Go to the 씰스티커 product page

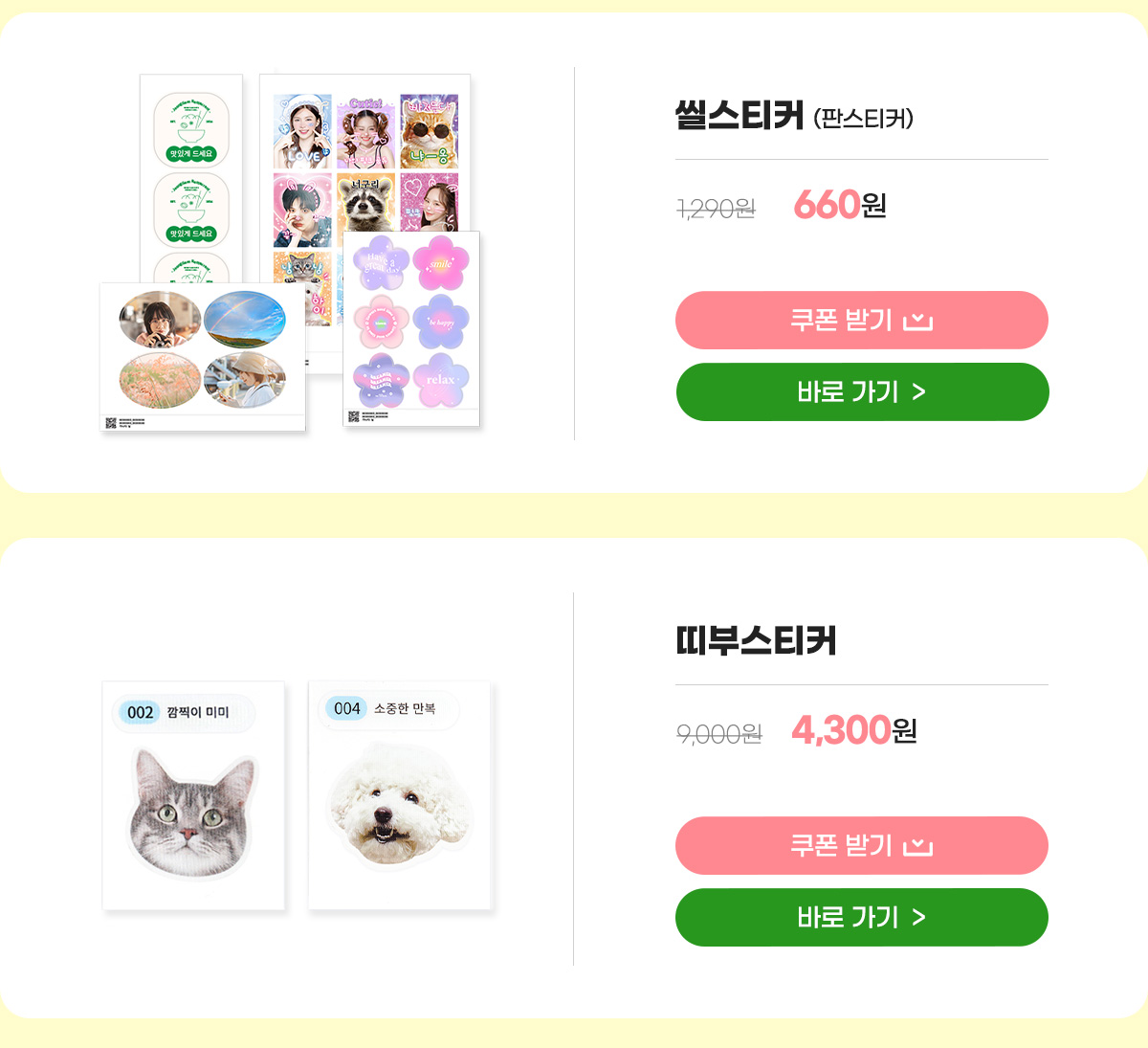click(x=861, y=391)
